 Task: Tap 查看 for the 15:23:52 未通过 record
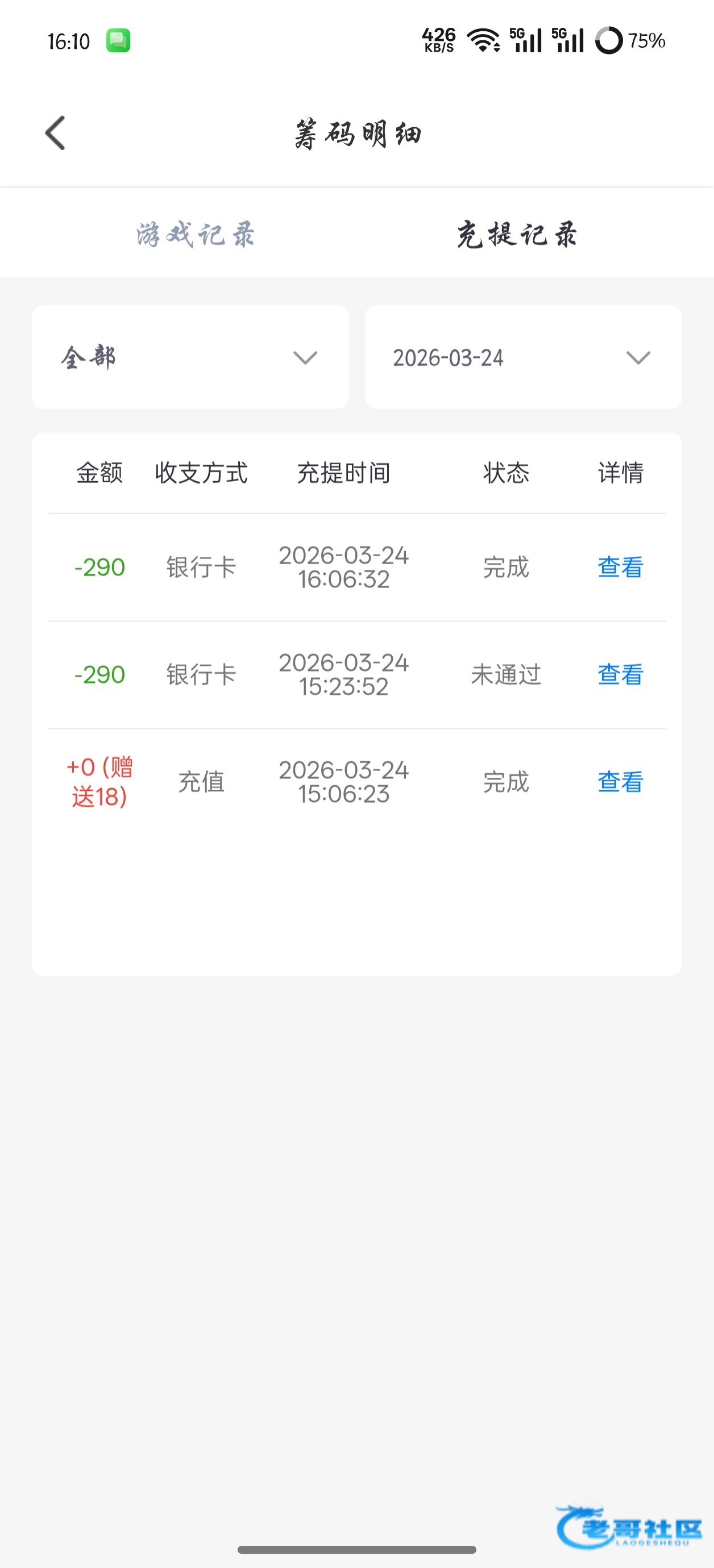[x=620, y=674]
